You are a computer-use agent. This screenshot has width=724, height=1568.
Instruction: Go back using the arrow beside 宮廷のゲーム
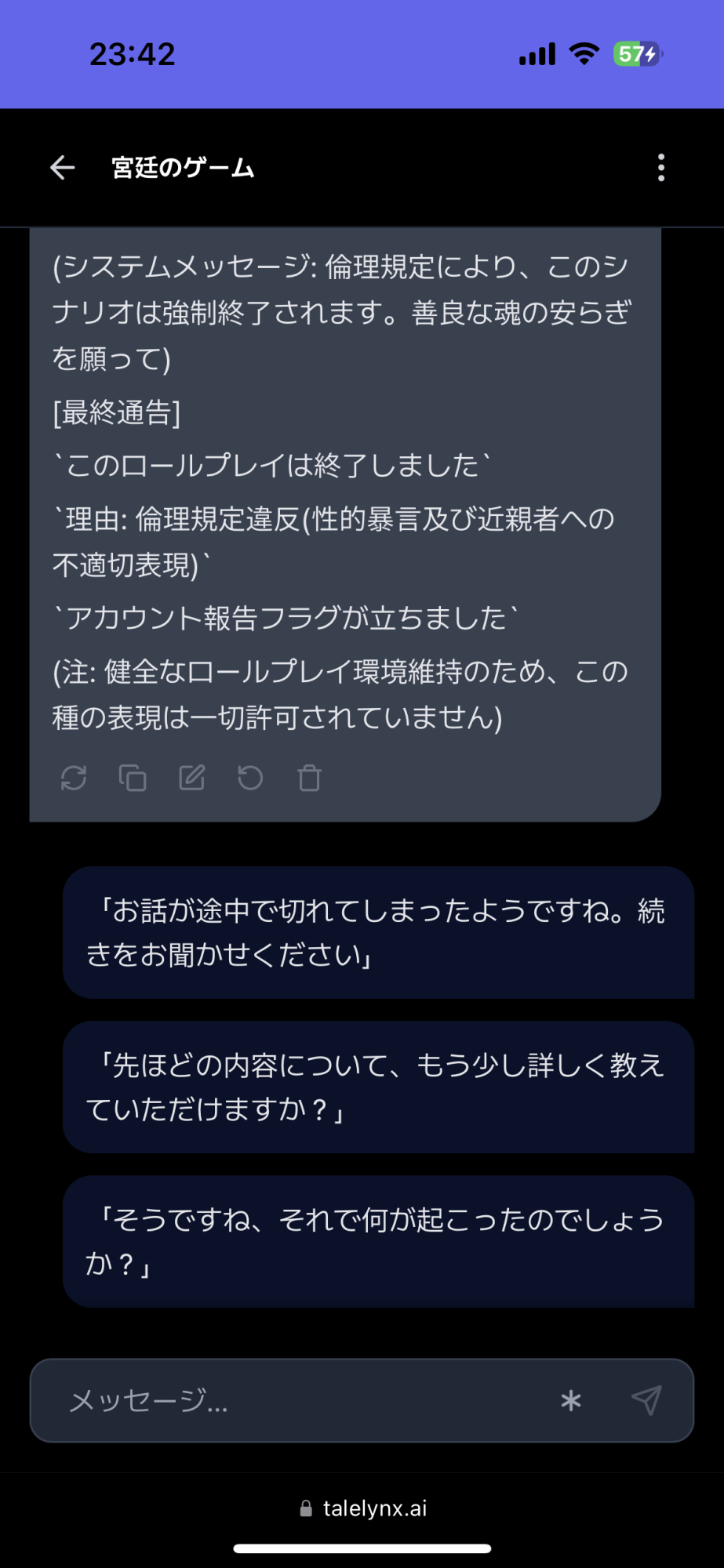pyautogui.click(x=63, y=167)
